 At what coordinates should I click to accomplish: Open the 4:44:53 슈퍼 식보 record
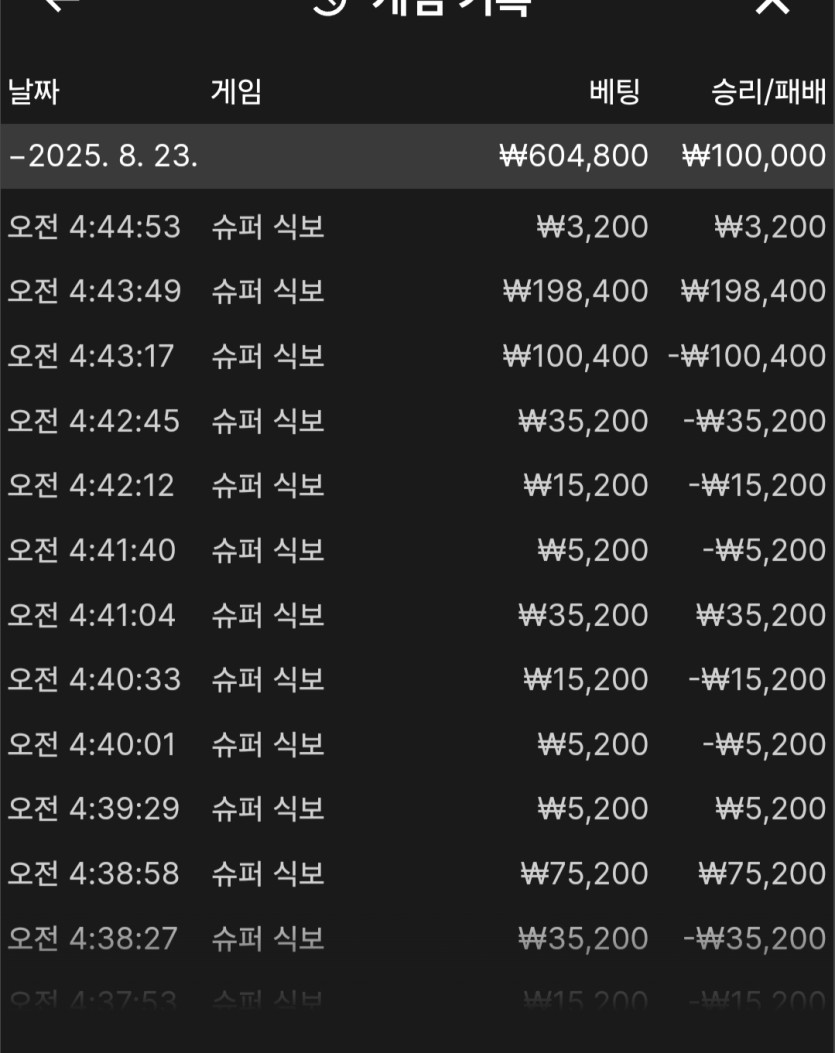(x=417, y=227)
